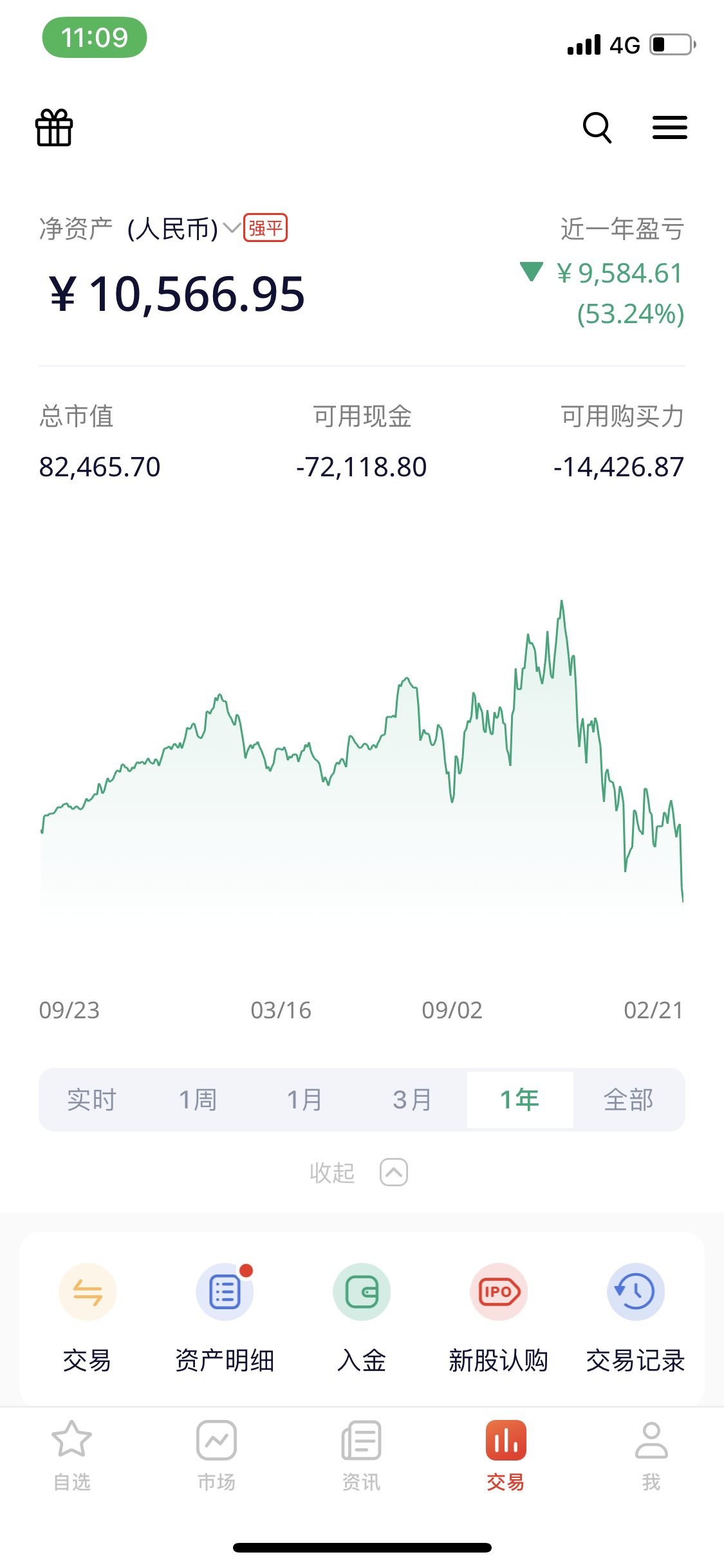This screenshot has height=1568, width=724.
Task: Open the search magnifier
Action: point(597,127)
